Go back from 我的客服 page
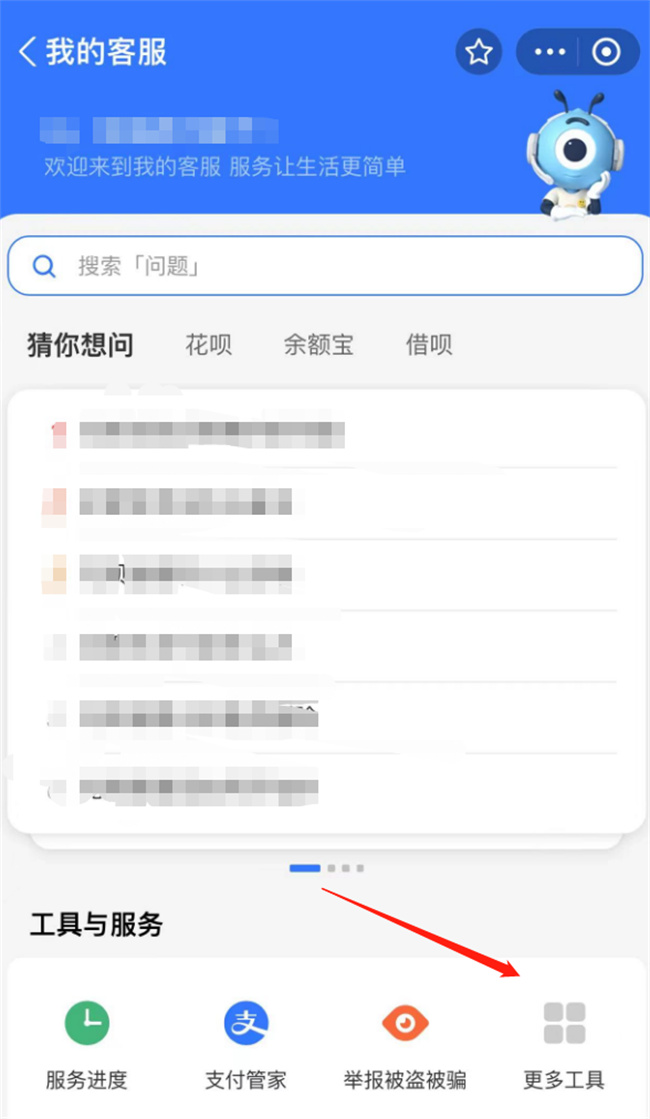The height and width of the screenshot is (1119, 650). click(28, 52)
